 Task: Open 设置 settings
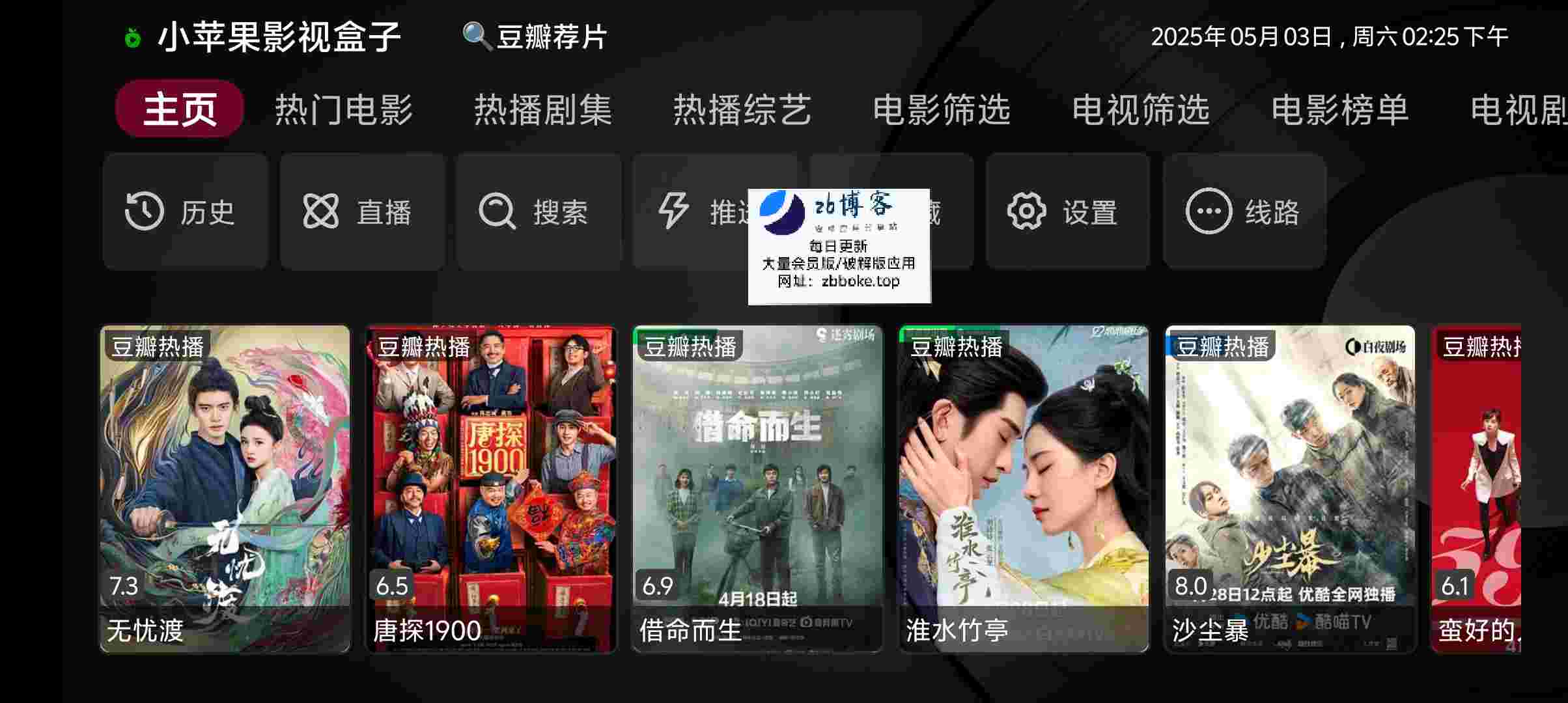1068,212
